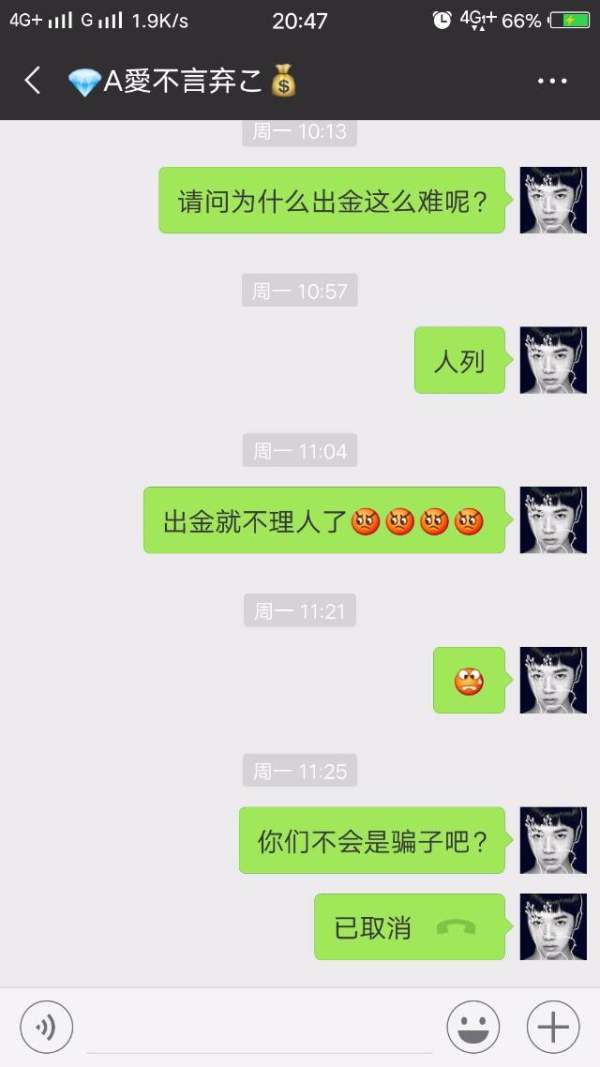Open the plus attachment menu
The image size is (600, 1067).
(x=553, y=1026)
